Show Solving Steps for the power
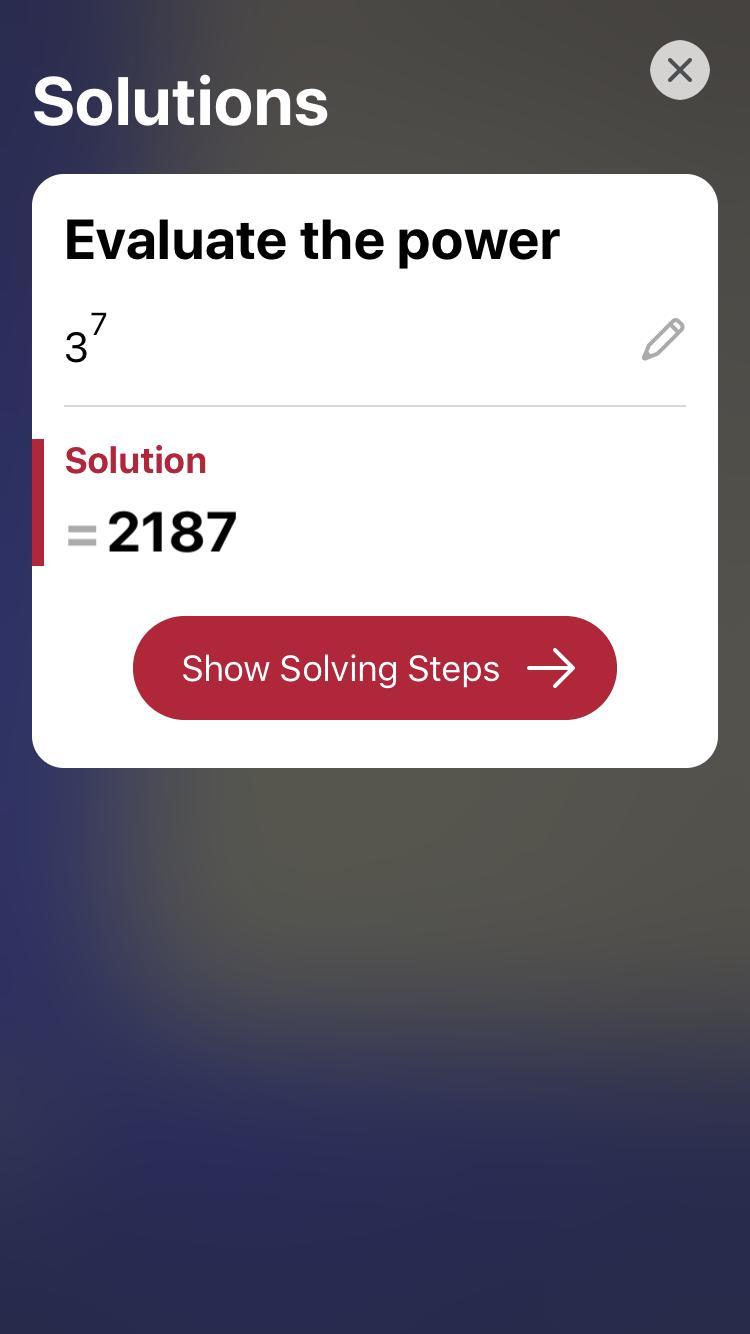This screenshot has height=1334, width=750. 375,668
